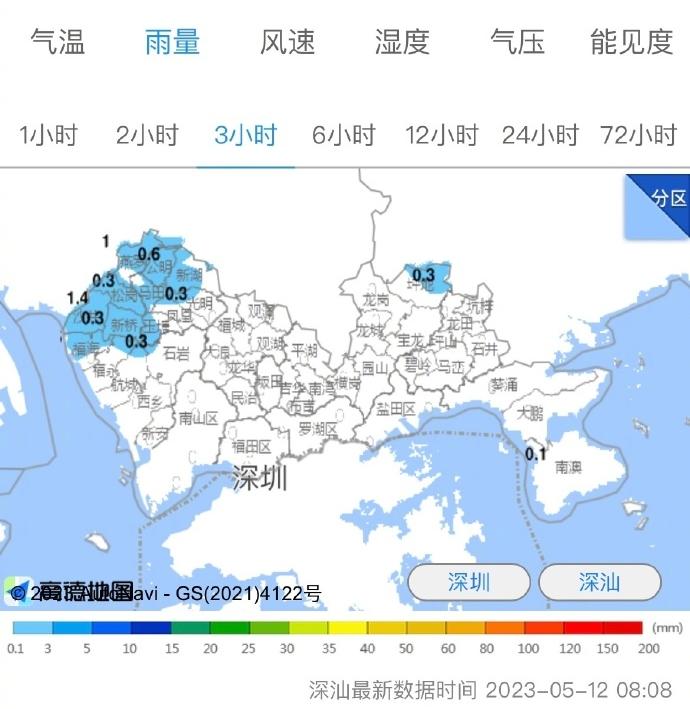Show 24小时 rainfall data
This screenshot has height=709, width=690.
click(540, 135)
